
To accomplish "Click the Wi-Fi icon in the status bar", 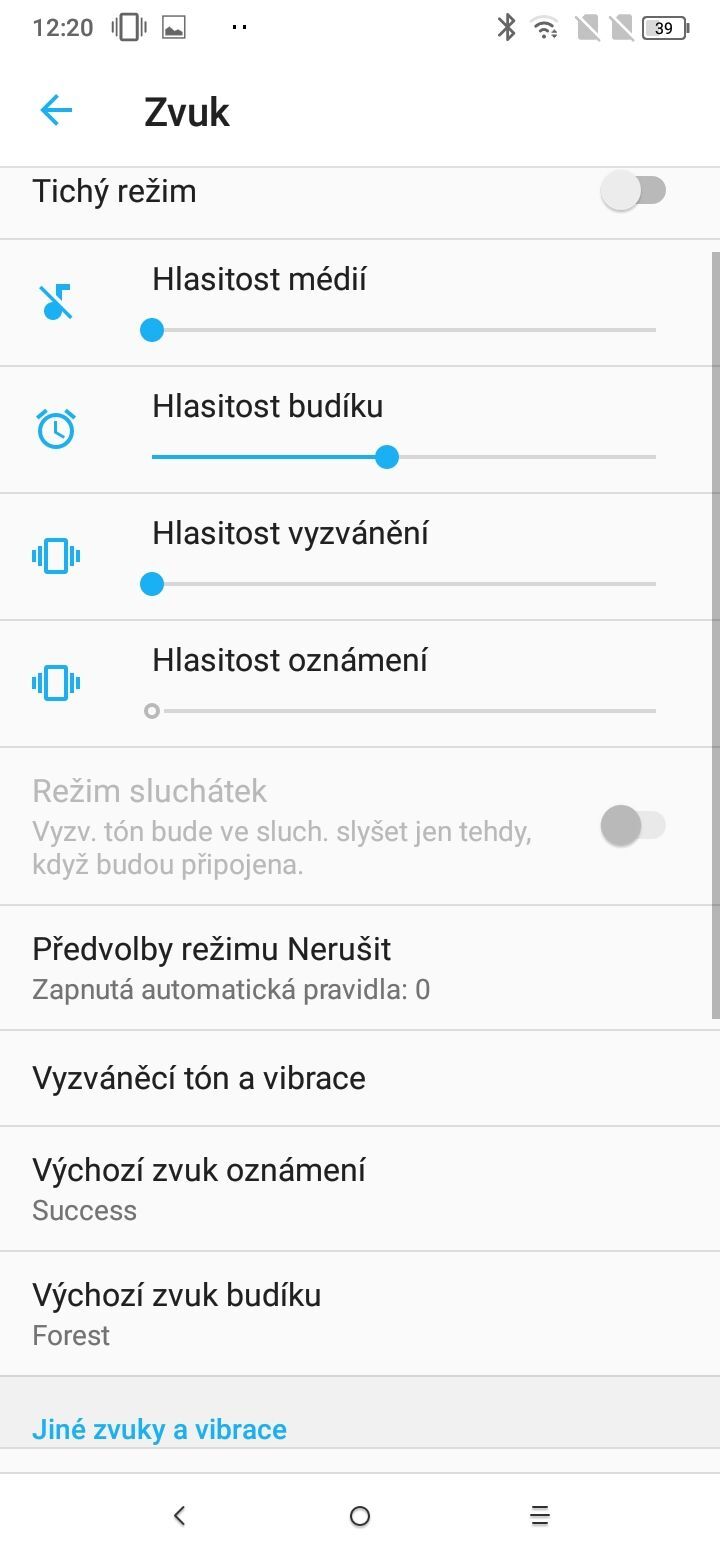I will pos(545,30).
